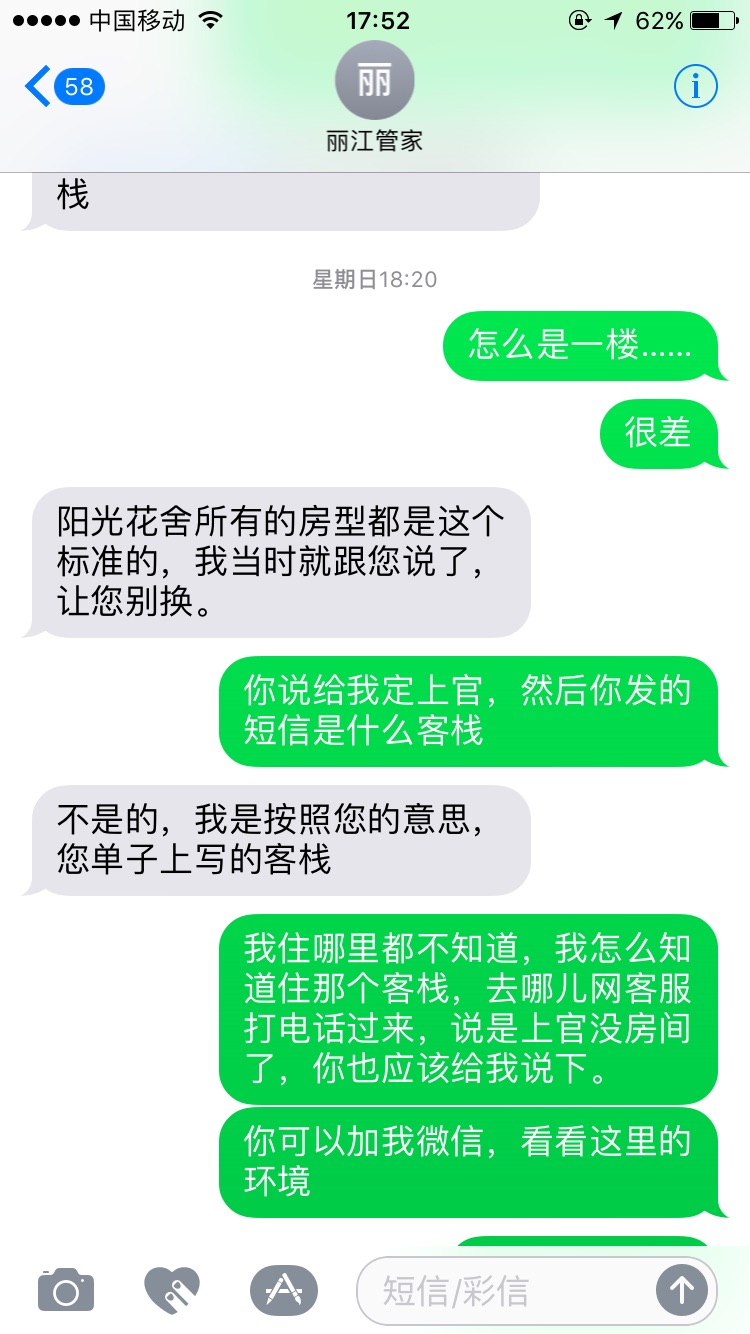Open the Digital Touch heart icon
750x1334 pixels.
[x=172, y=1290]
